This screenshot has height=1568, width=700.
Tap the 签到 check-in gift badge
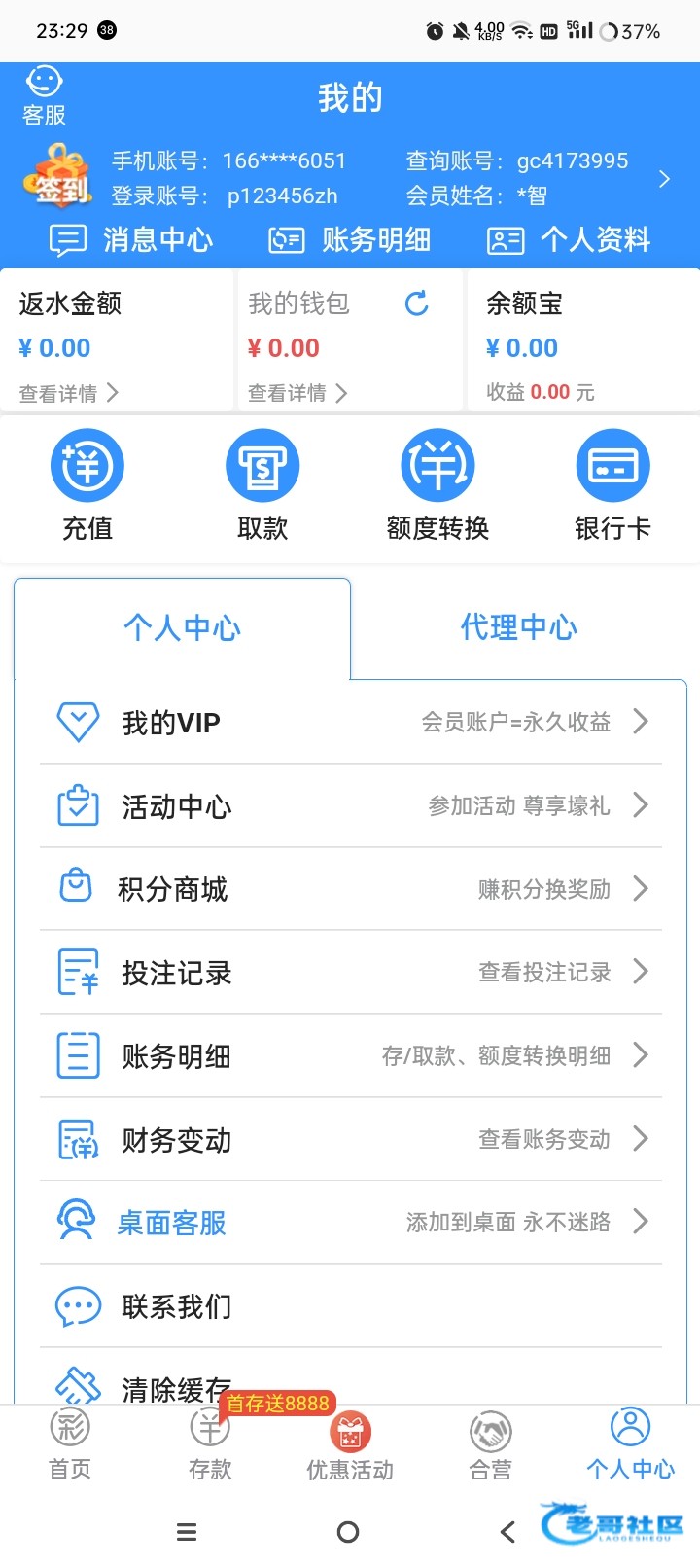(58, 176)
